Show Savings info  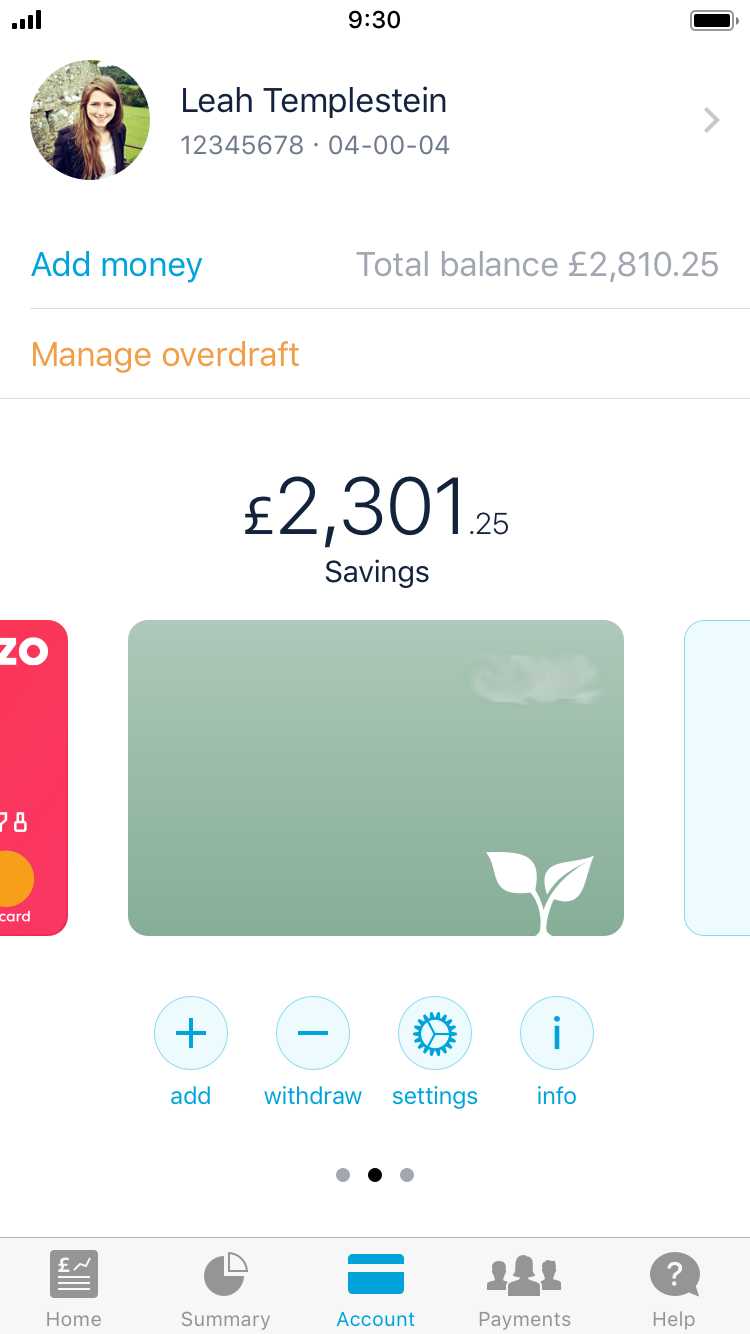[557, 1034]
